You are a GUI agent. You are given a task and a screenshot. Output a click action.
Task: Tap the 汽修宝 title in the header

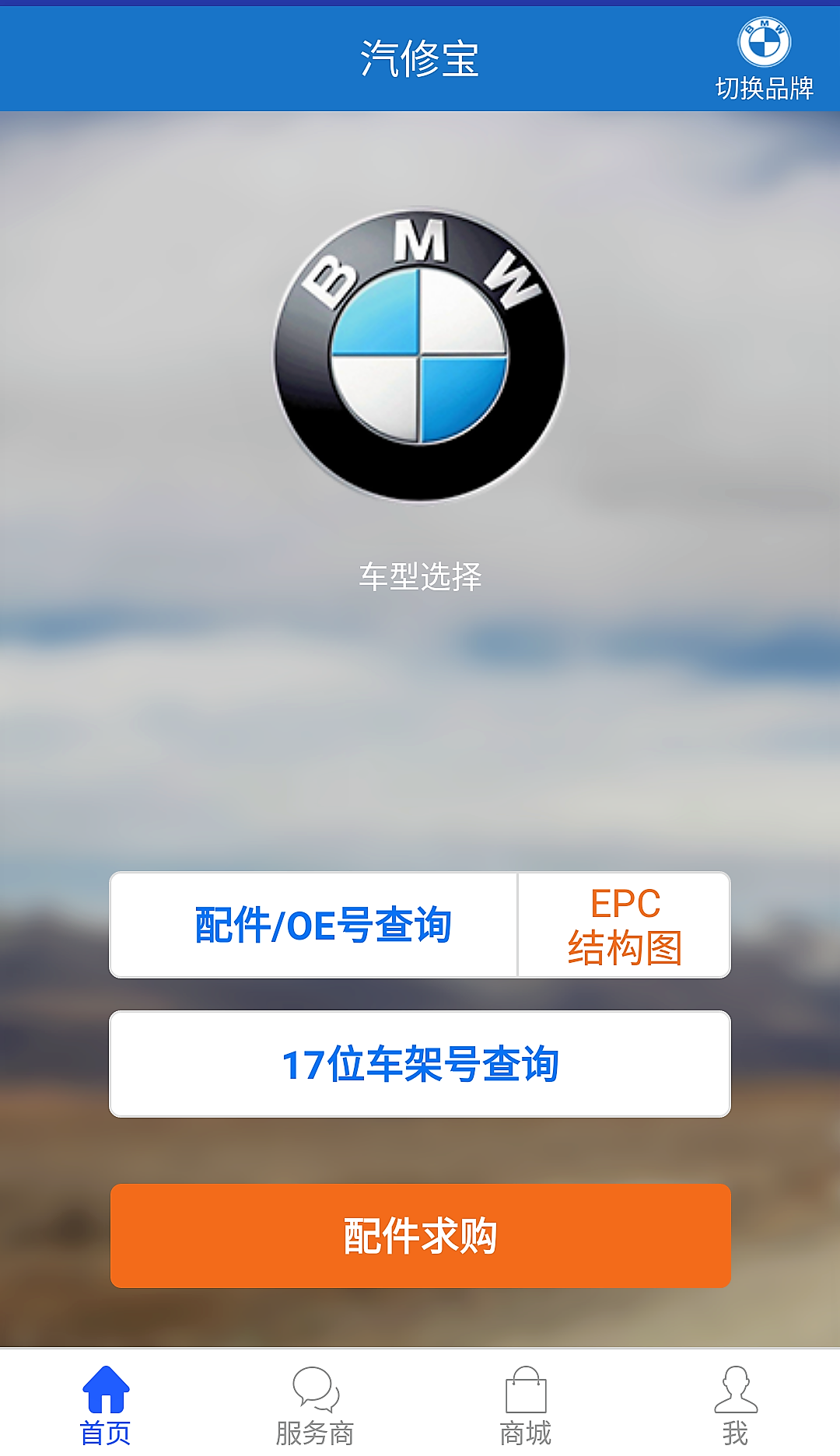coord(420,56)
